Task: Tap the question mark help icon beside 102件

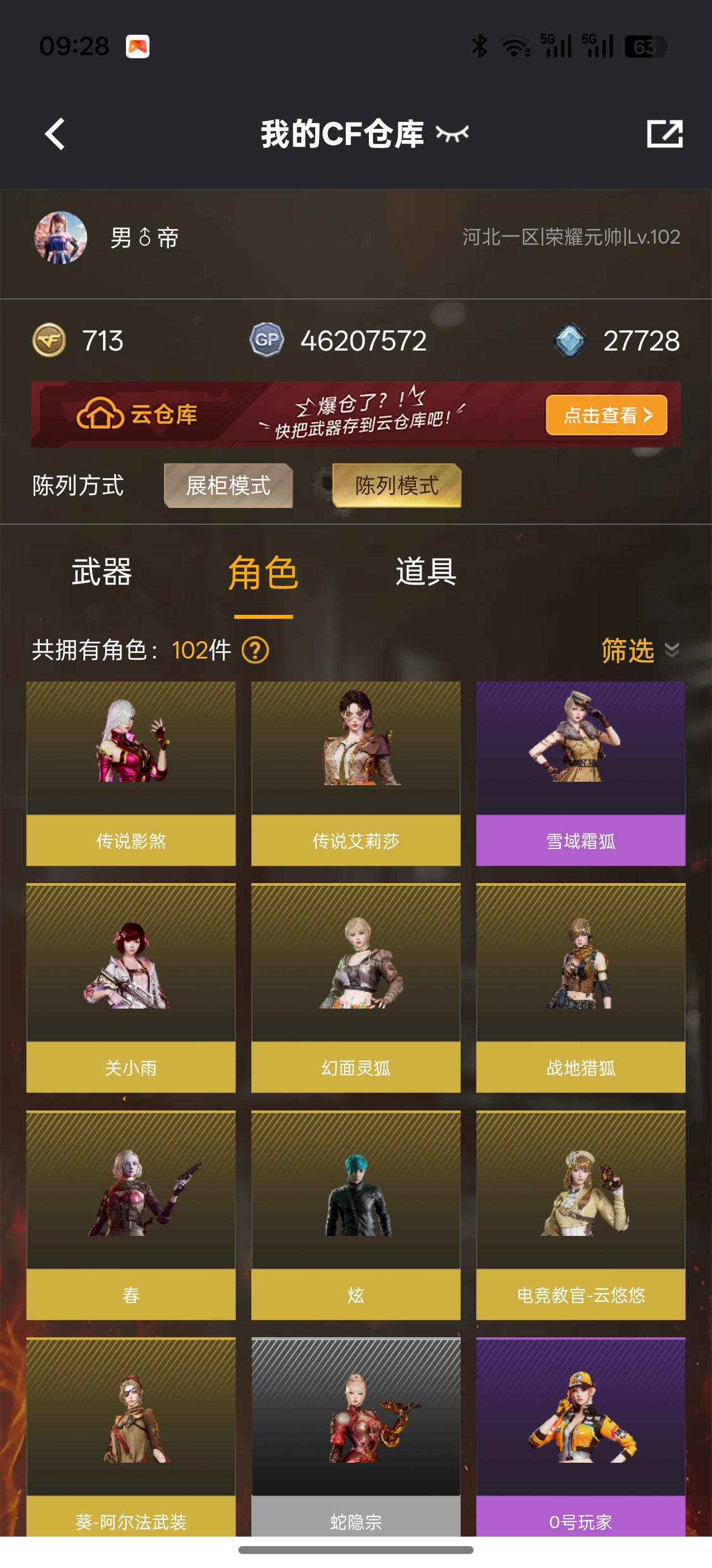Action: tap(255, 651)
